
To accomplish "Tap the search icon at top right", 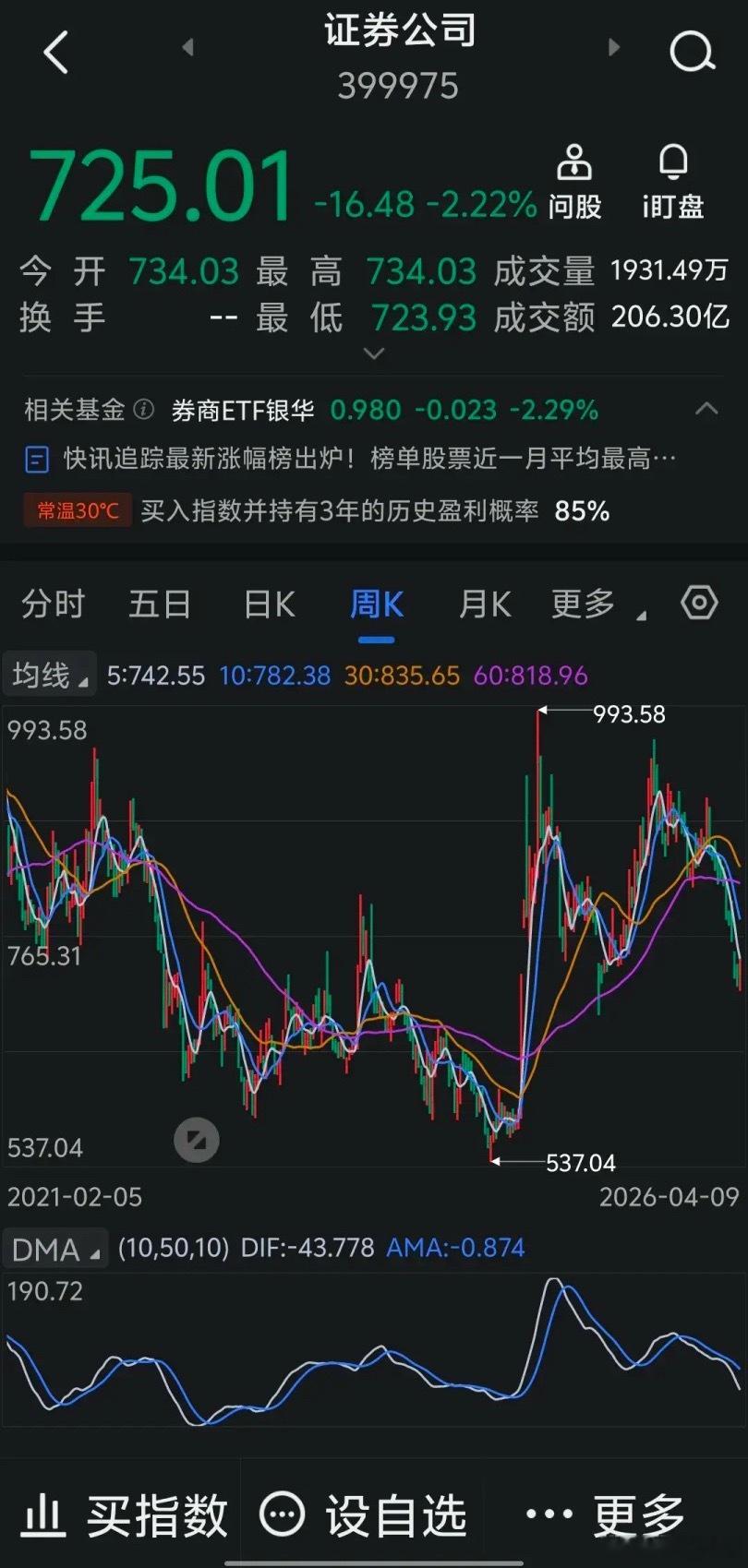I will tap(691, 53).
